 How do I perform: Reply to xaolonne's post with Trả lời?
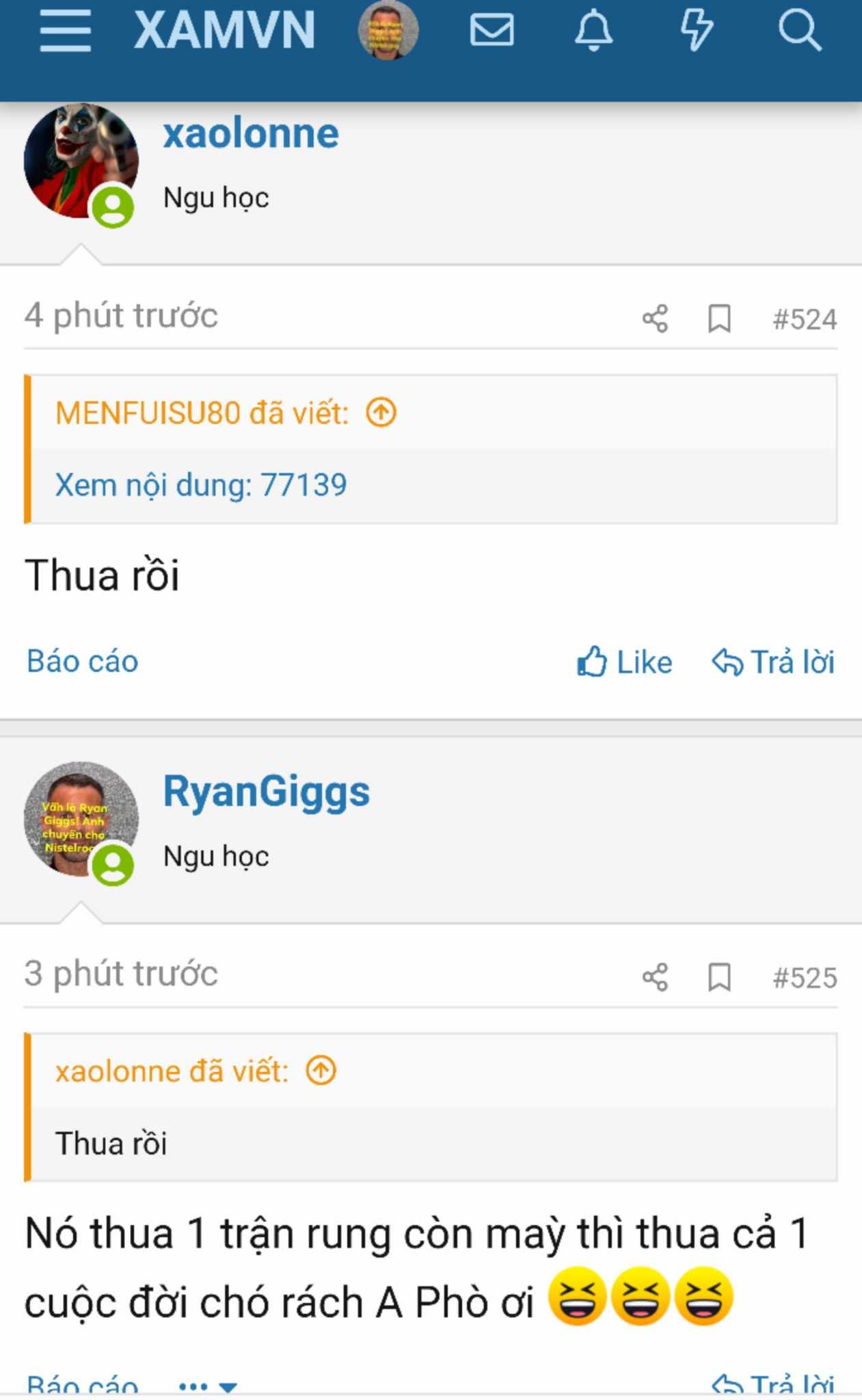point(773,662)
